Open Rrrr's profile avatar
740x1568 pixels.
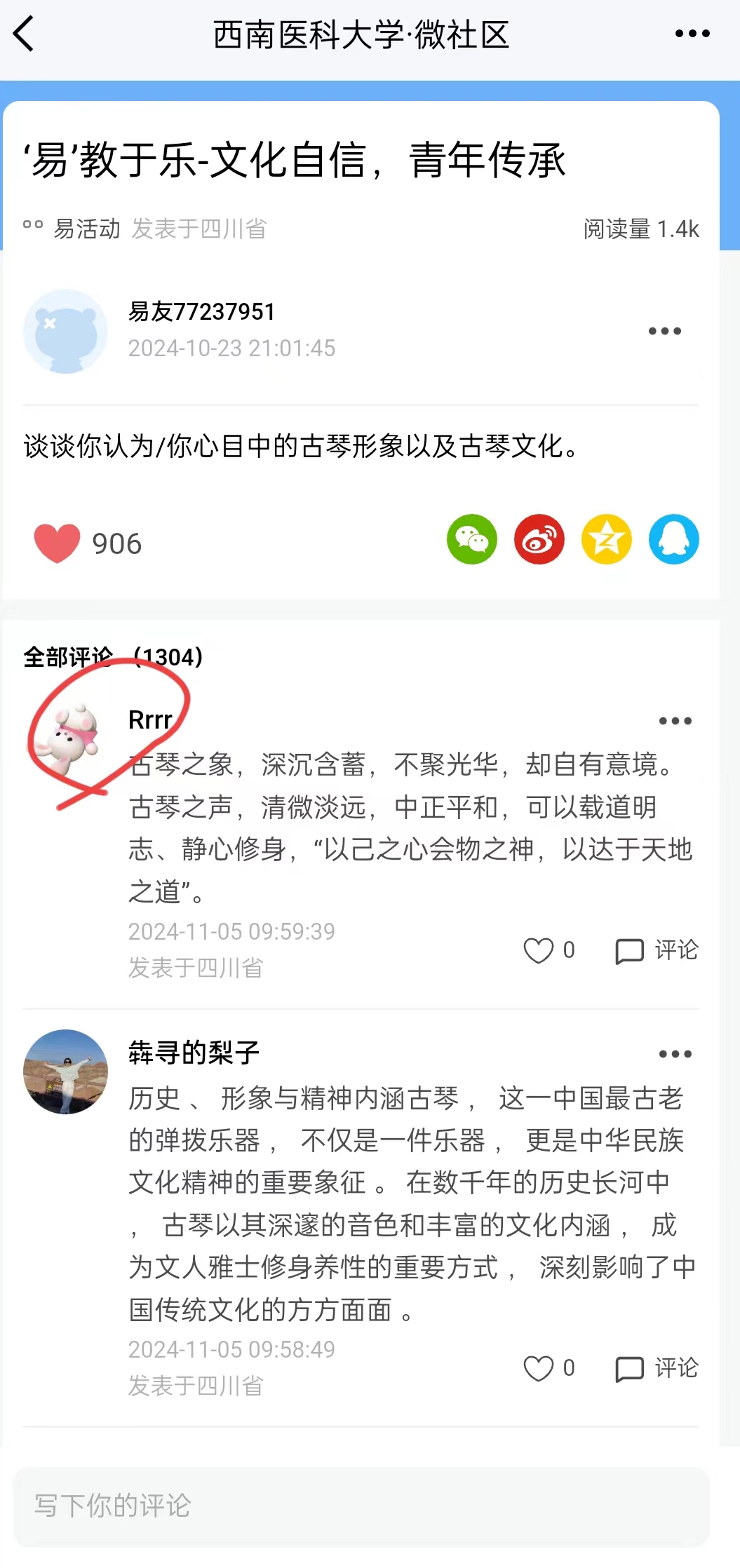[65, 739]
